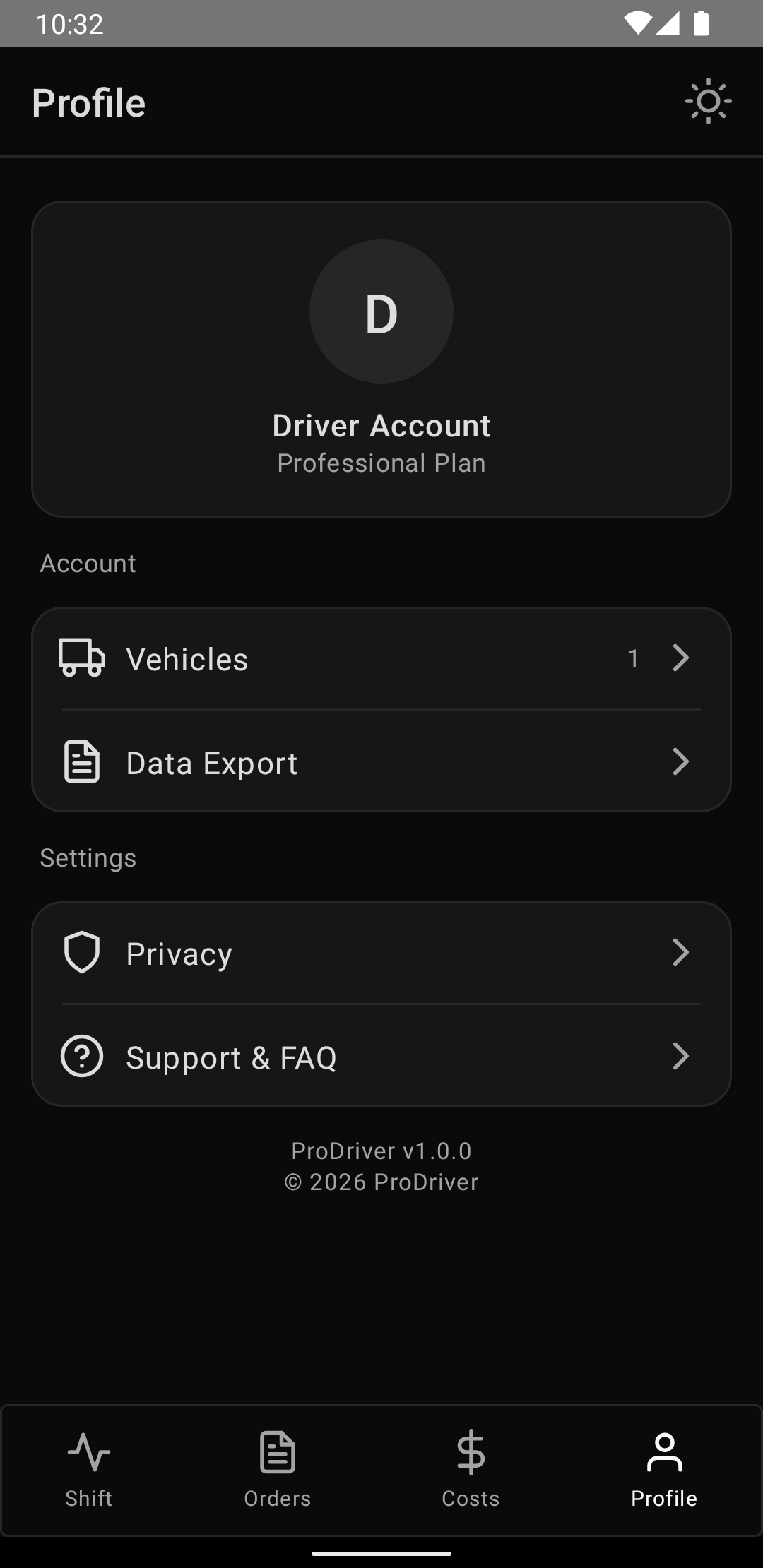Click the Support question mark icon

click(x=81, y=1057)
